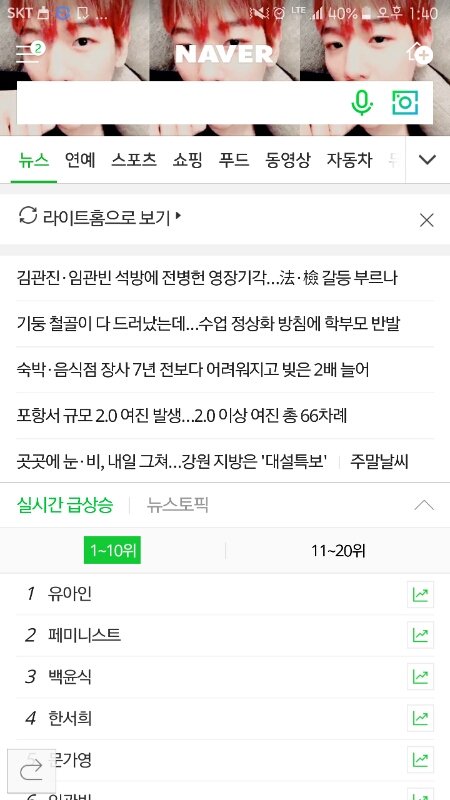This screenshot has width=450, height=800.
Task: Tap the Naver search box
Action: [181, 103]
